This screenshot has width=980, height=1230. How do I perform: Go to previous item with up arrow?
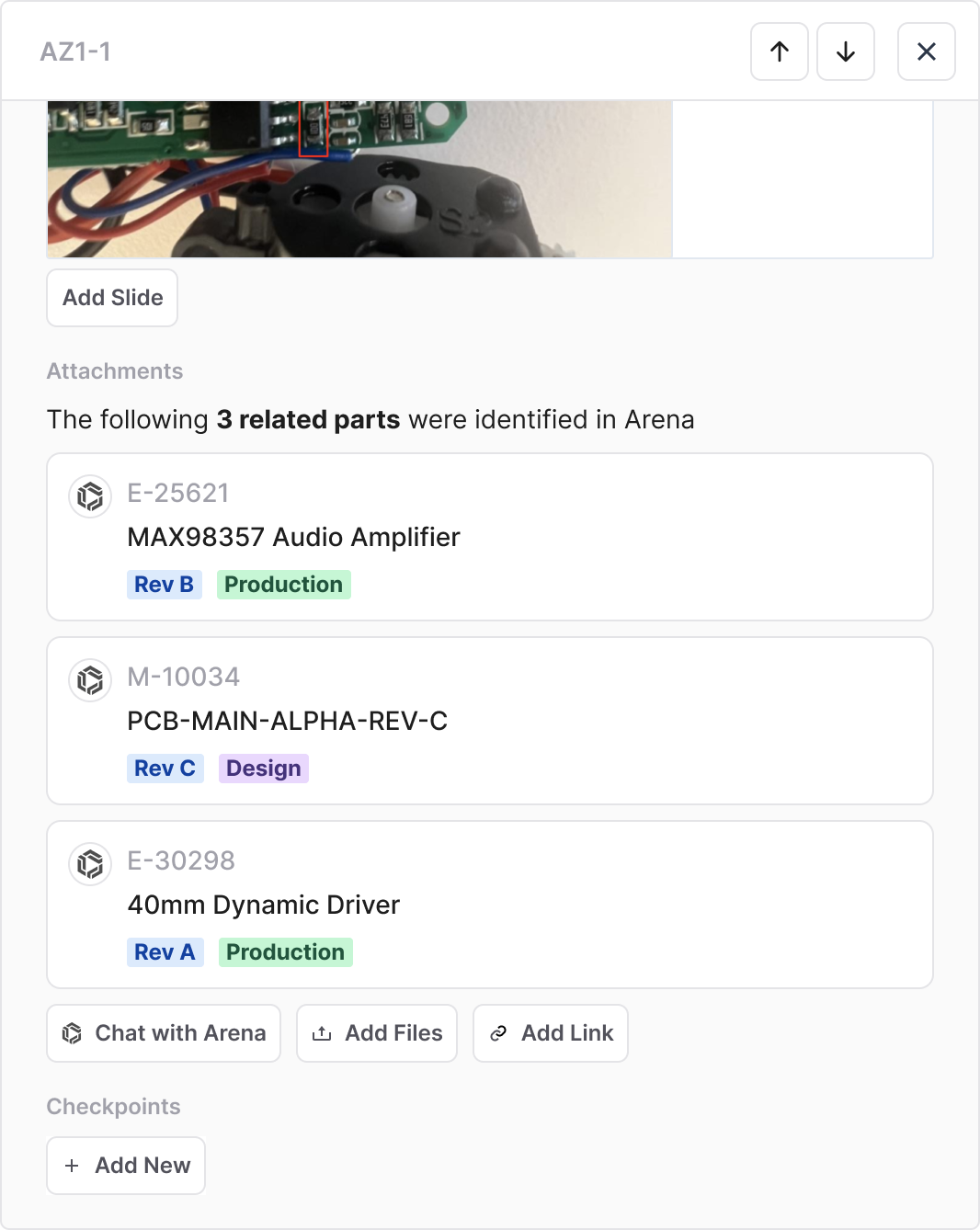(780, 51)
